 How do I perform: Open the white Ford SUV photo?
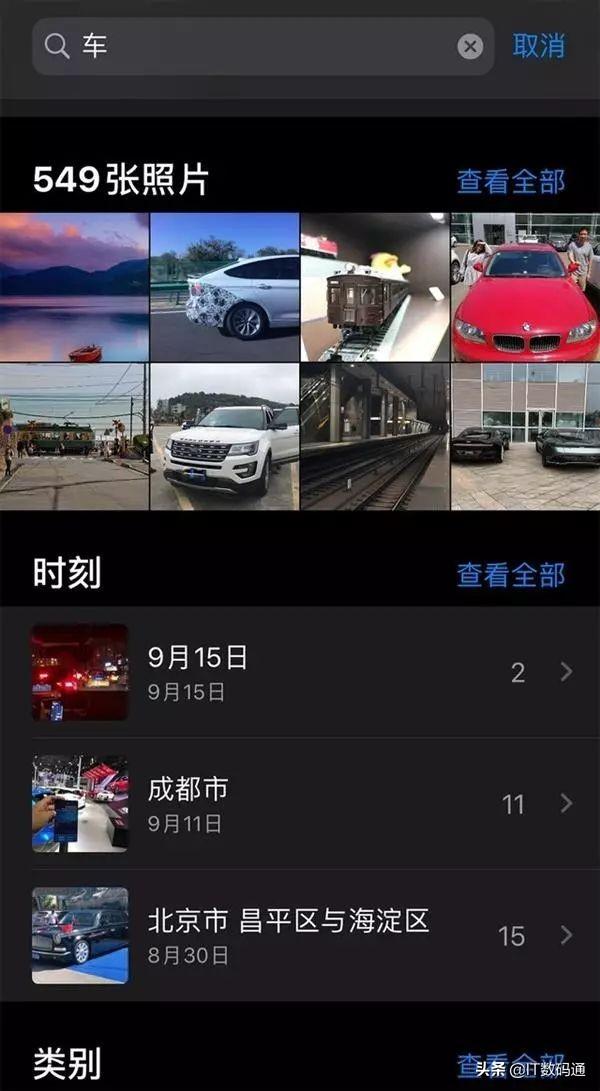click(x=225, y=436)
